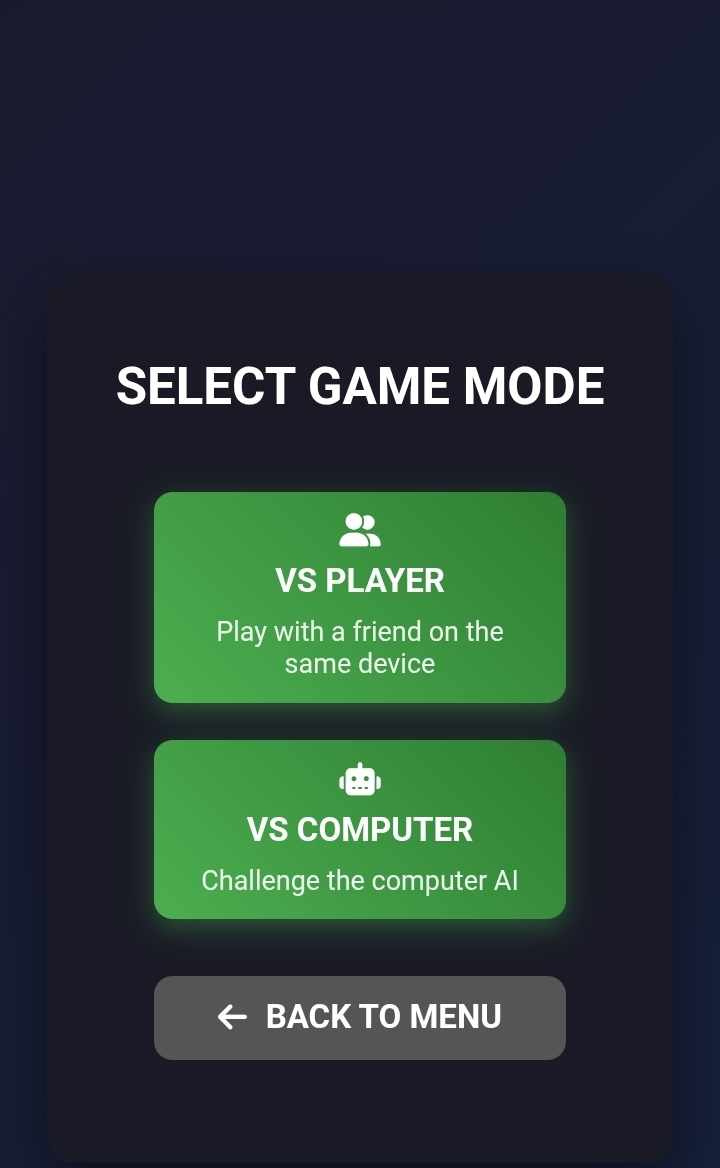The image size is (720, 1168).
Task: Select the VS Player mode
Action: 360,597
